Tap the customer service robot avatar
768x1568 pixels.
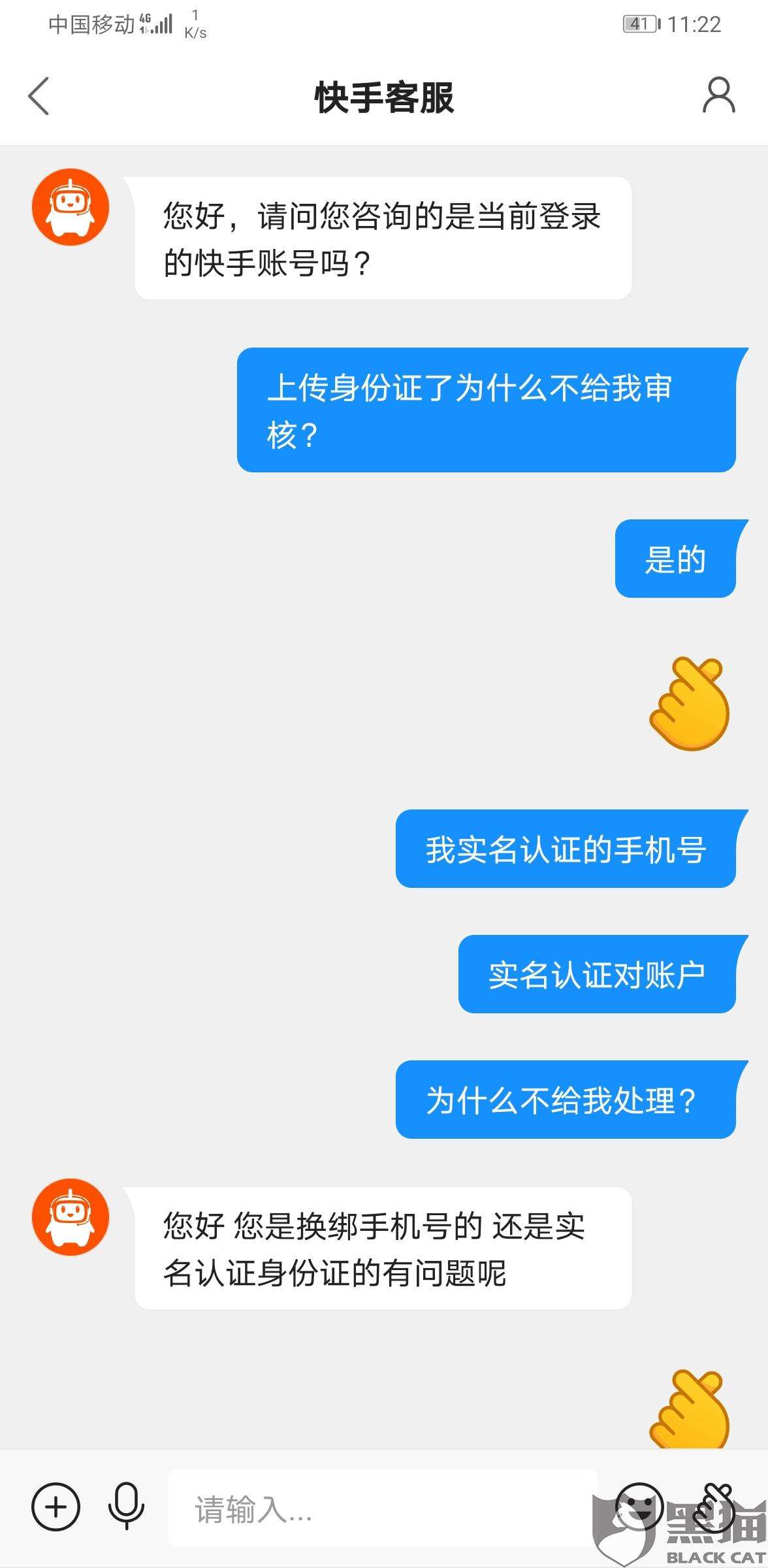pyautogui.click(x=71, y=208)
